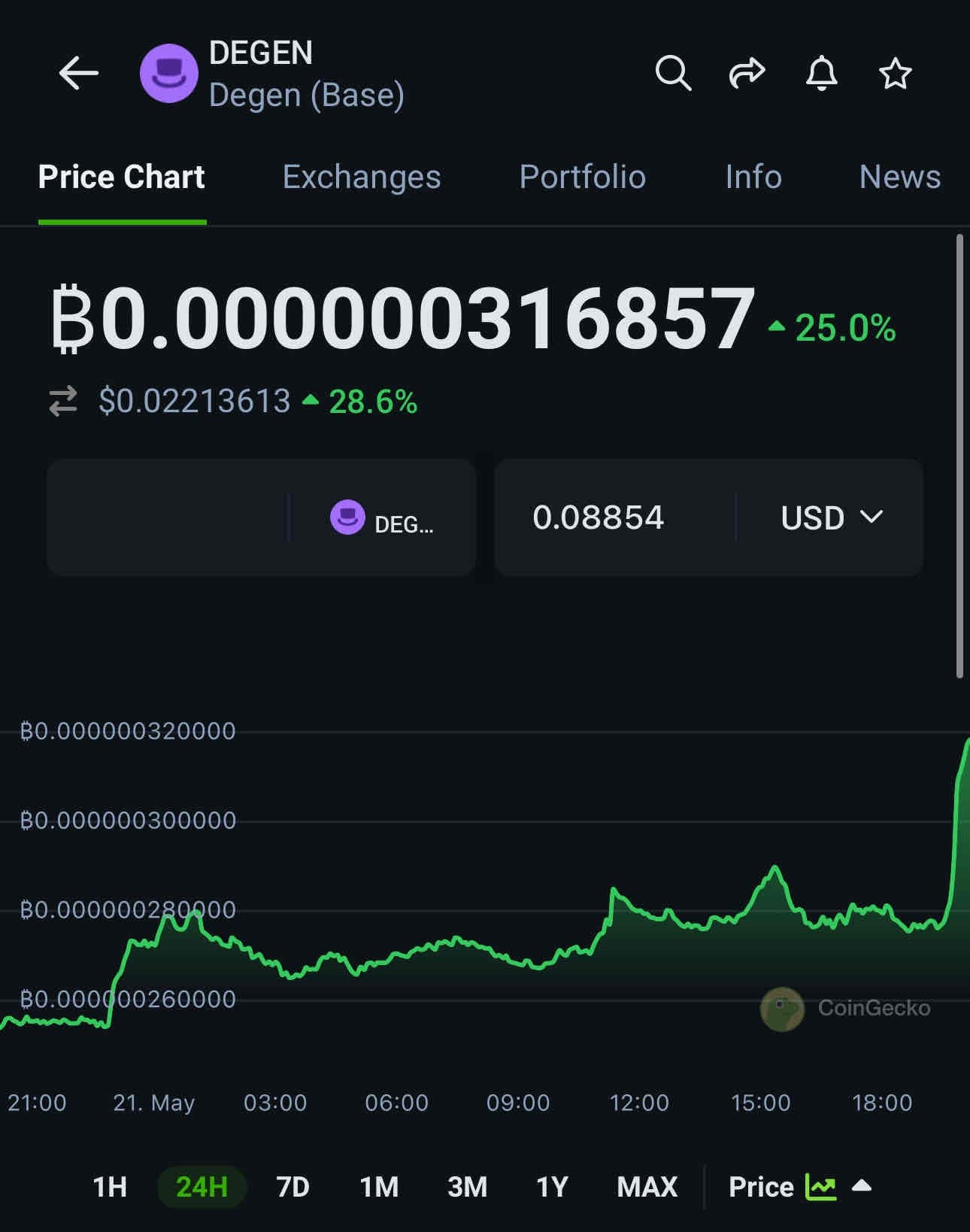Viewport: 970px width, 1232px height.
Task: Add DEGEN to favorites with star
Action: pos(895,74)
